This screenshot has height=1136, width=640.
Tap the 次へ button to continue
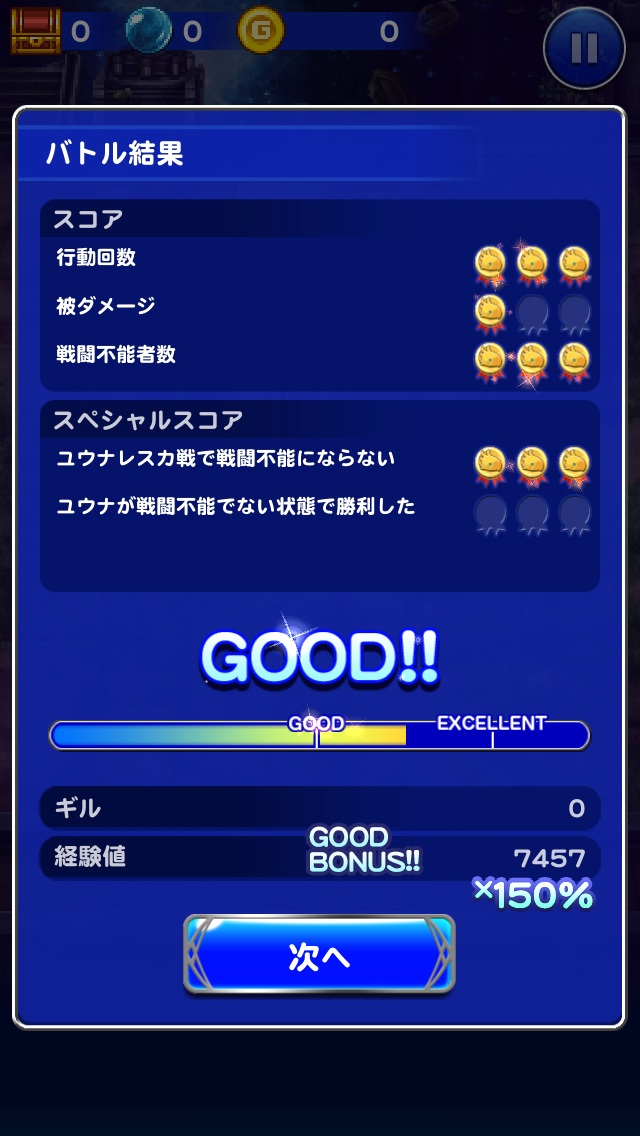[x=319, y=956]
